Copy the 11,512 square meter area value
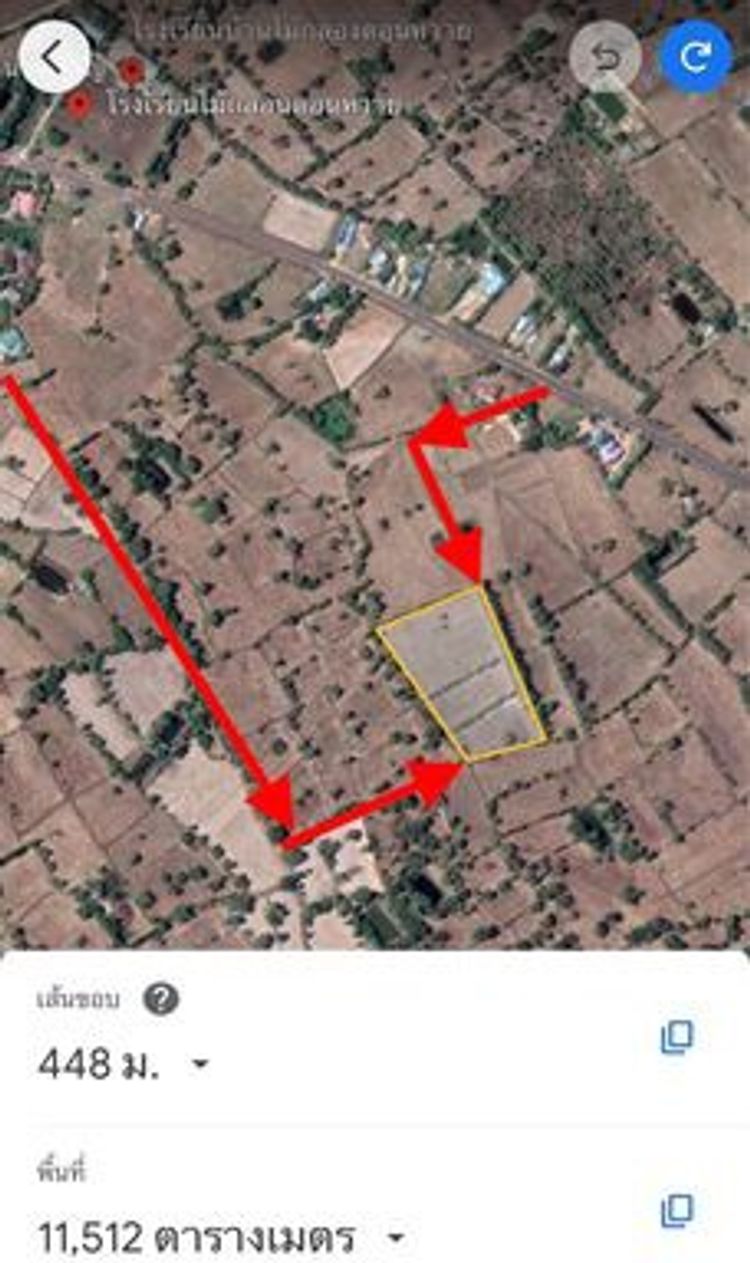The width and height of the screenshot is (750, 1263). [x=677, y=1211]
